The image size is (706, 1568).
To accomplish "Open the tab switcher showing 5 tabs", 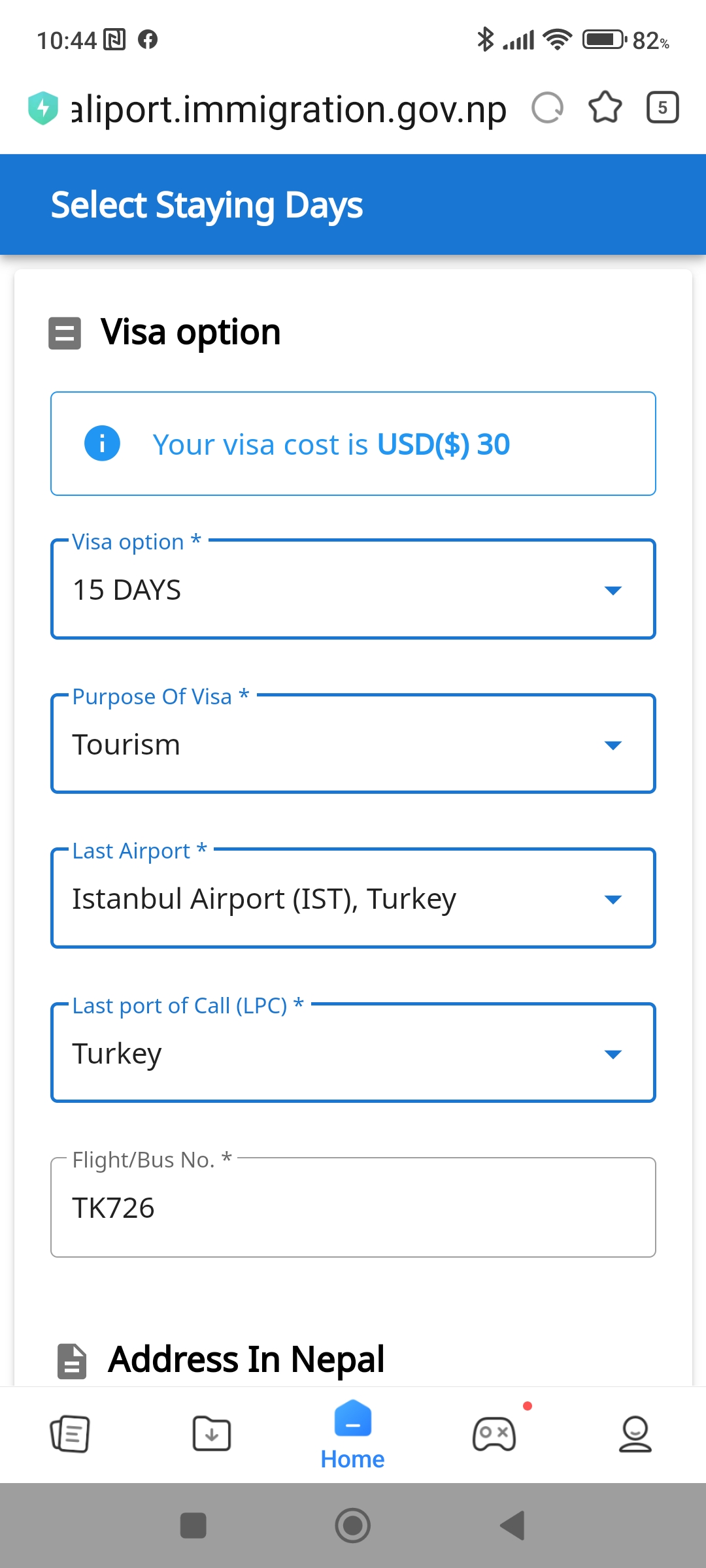I will 662,108.
